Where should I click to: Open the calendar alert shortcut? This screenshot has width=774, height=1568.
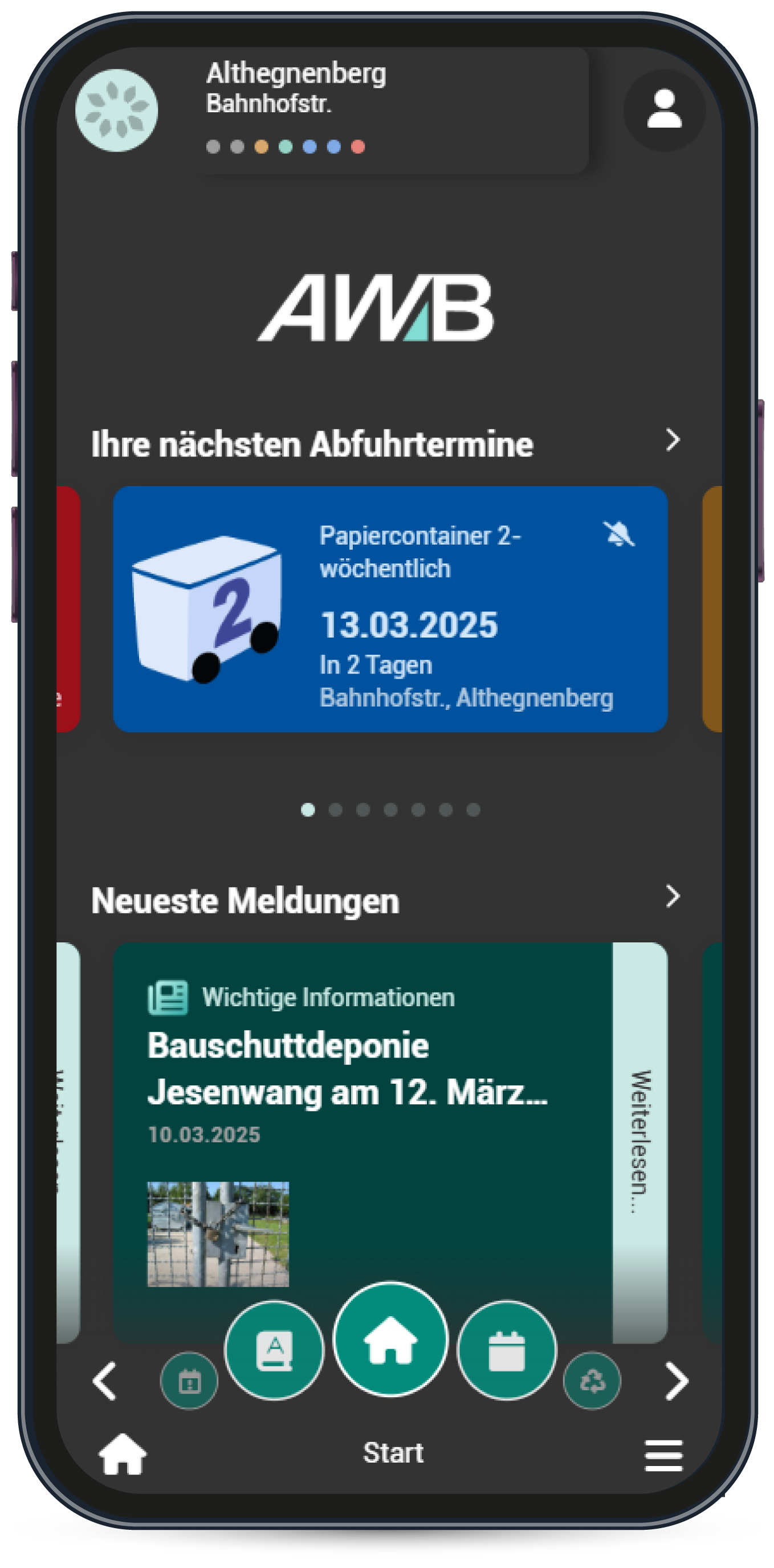189,1380
